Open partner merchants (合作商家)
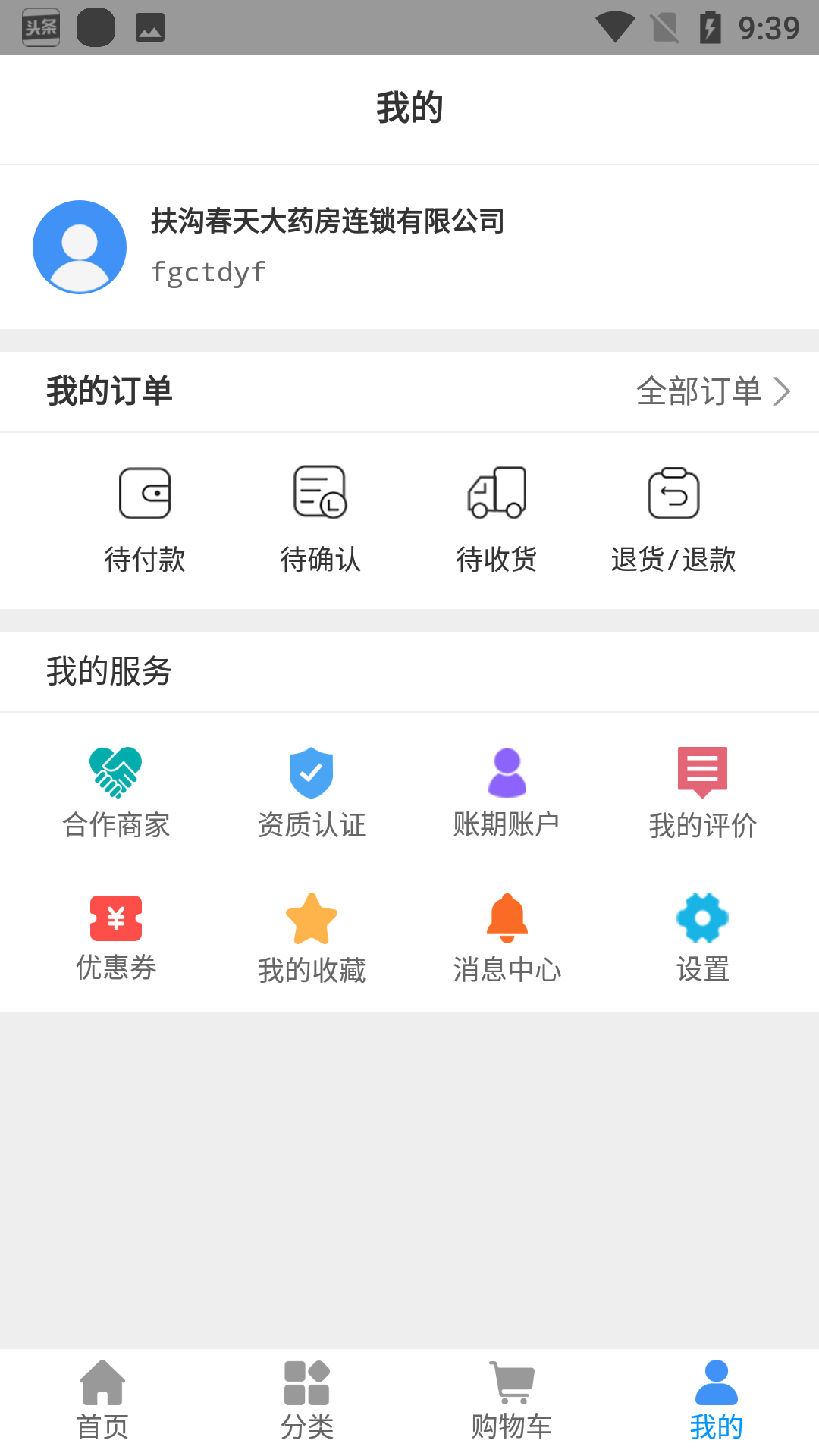819x1456 pixels. [116, 792]
